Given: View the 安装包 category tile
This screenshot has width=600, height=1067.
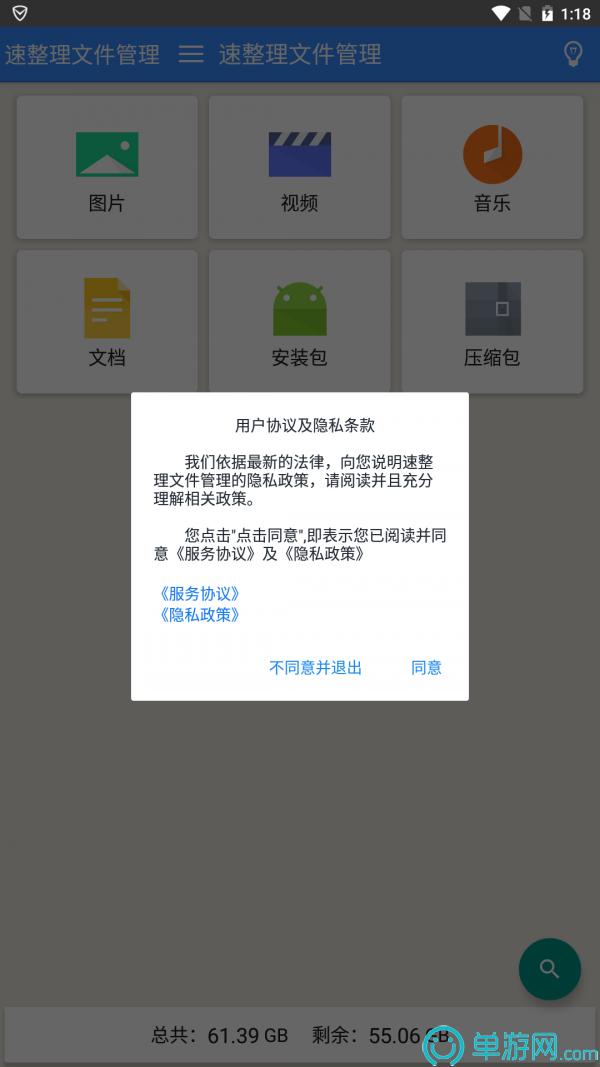Looking at the screenshot, I should (299, 322).
